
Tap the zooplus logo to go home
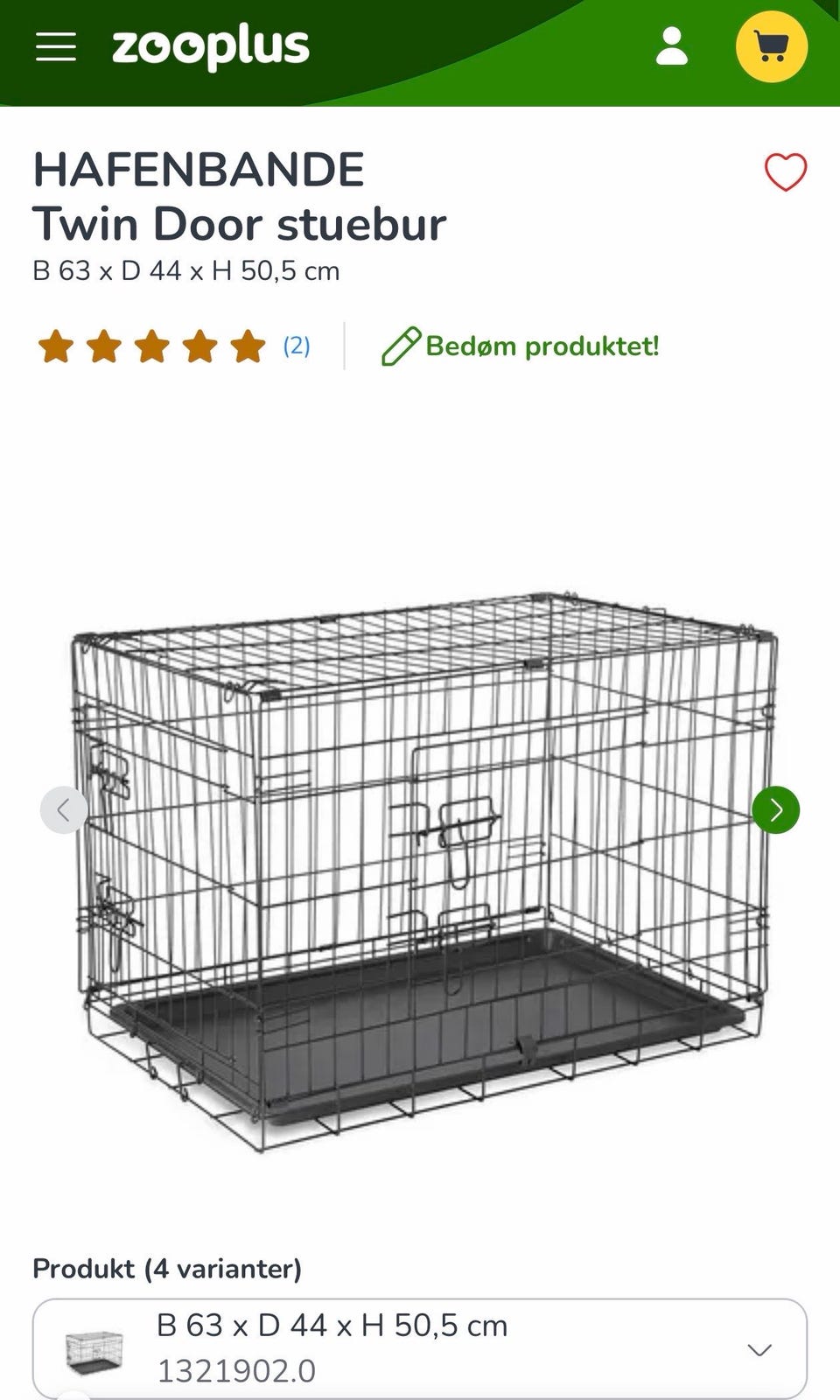[x=211, y=47]
